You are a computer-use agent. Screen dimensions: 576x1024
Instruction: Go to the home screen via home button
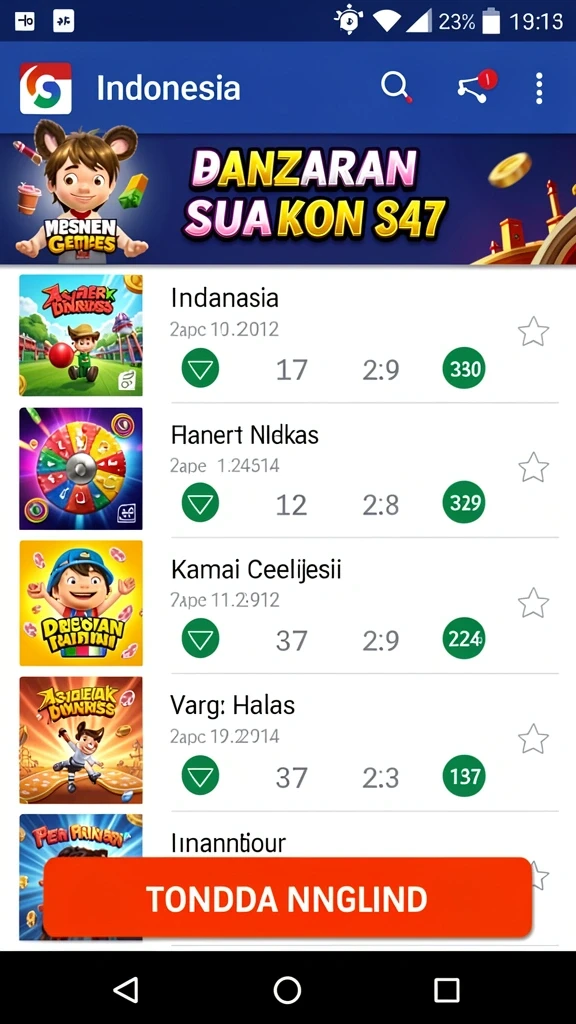tap(287, 989)
